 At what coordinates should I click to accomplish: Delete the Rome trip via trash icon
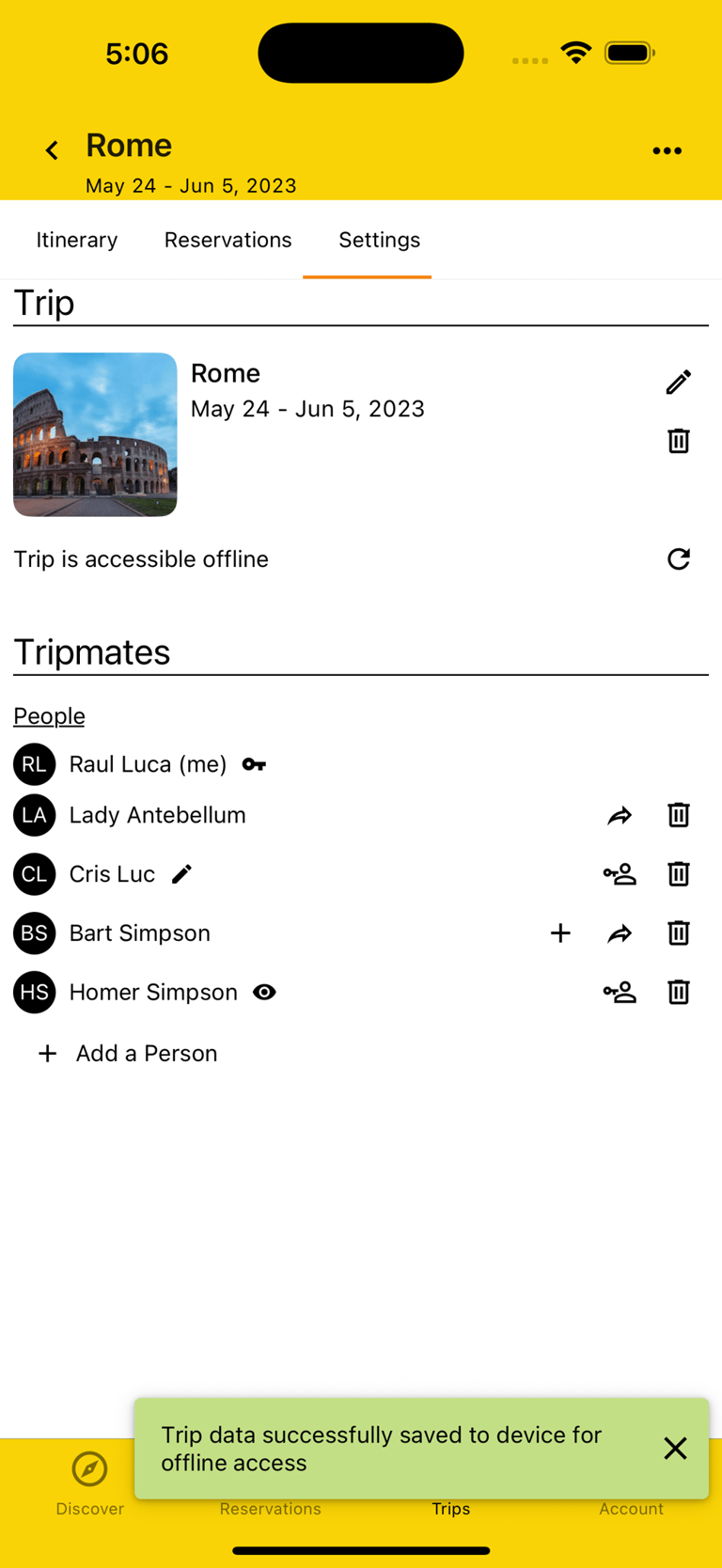tap(679, 440)
